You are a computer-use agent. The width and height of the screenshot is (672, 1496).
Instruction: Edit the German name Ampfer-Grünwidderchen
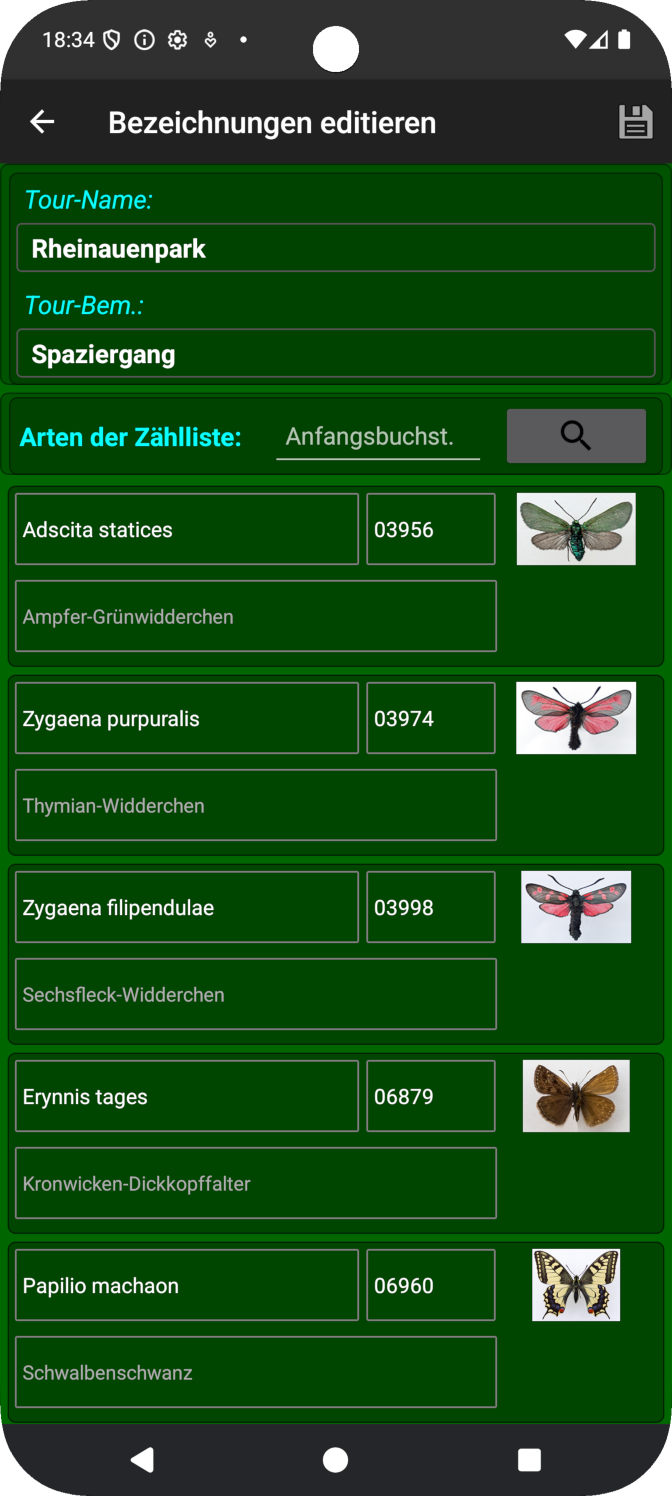click(256, 616)
